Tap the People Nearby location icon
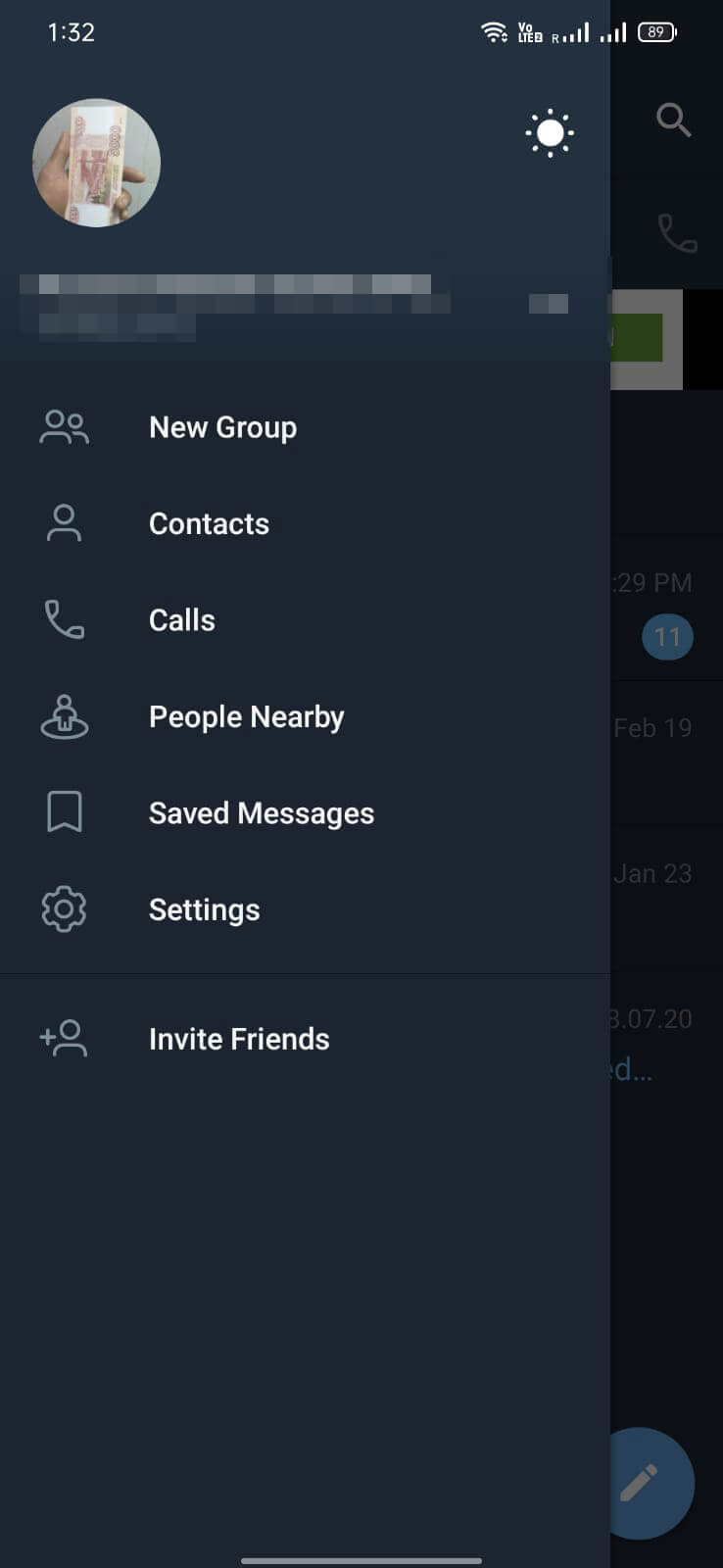This screenshot has width=723, height=1568. pyautogui.click(x=64, y=716)
